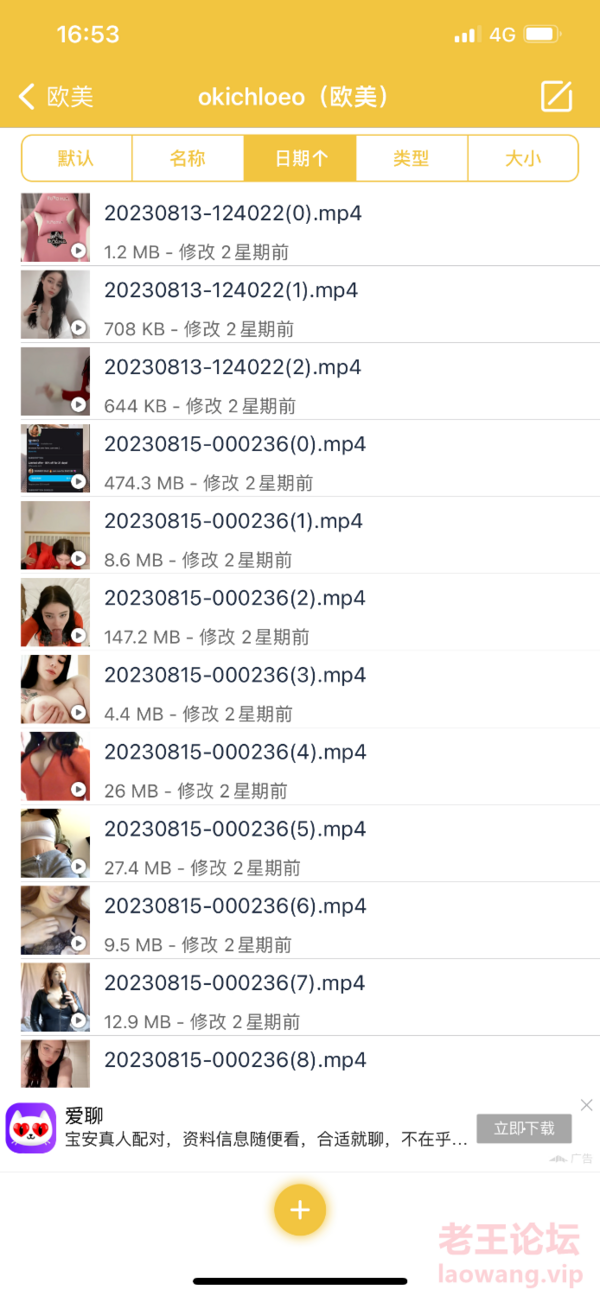Sort files by 名称
The height and width of the screenshot is (1296, 600).
click(x=187, y=158)
